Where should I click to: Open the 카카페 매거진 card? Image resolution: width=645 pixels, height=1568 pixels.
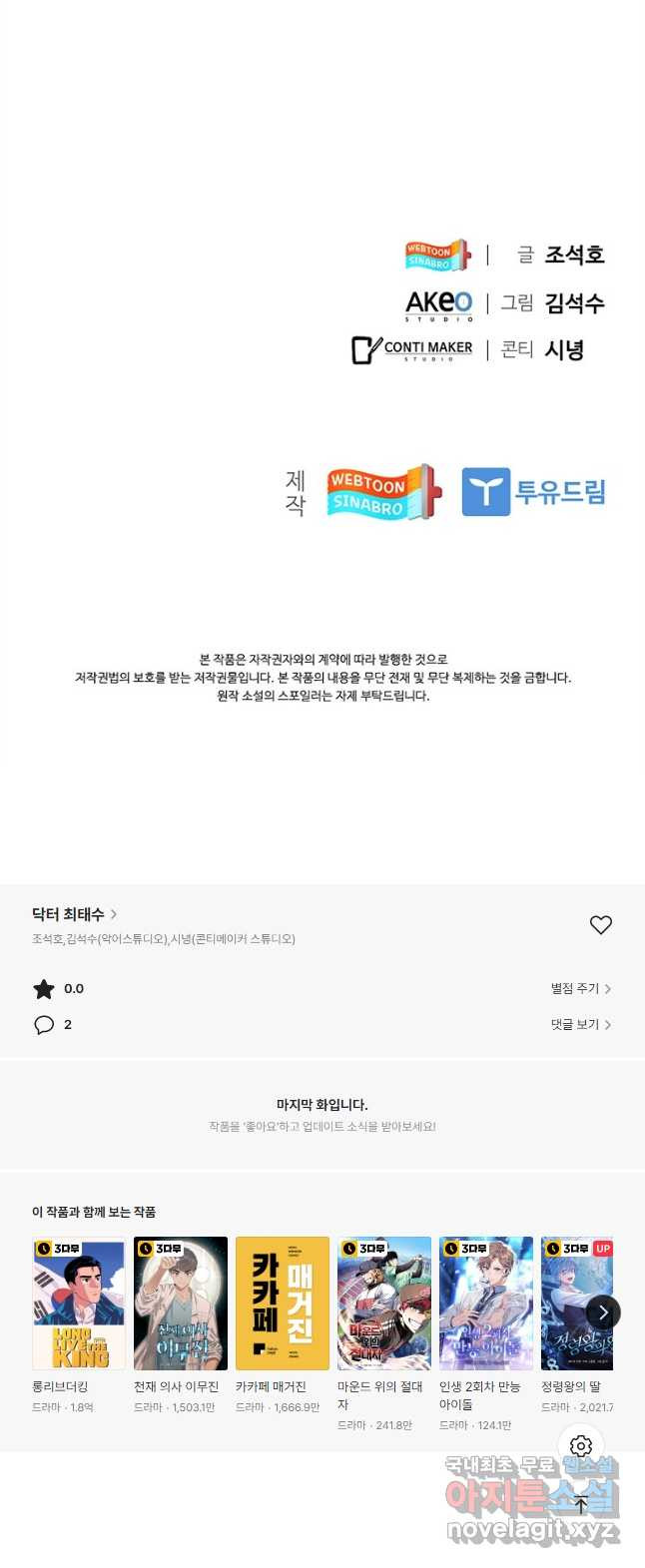tap(283, 1303)
